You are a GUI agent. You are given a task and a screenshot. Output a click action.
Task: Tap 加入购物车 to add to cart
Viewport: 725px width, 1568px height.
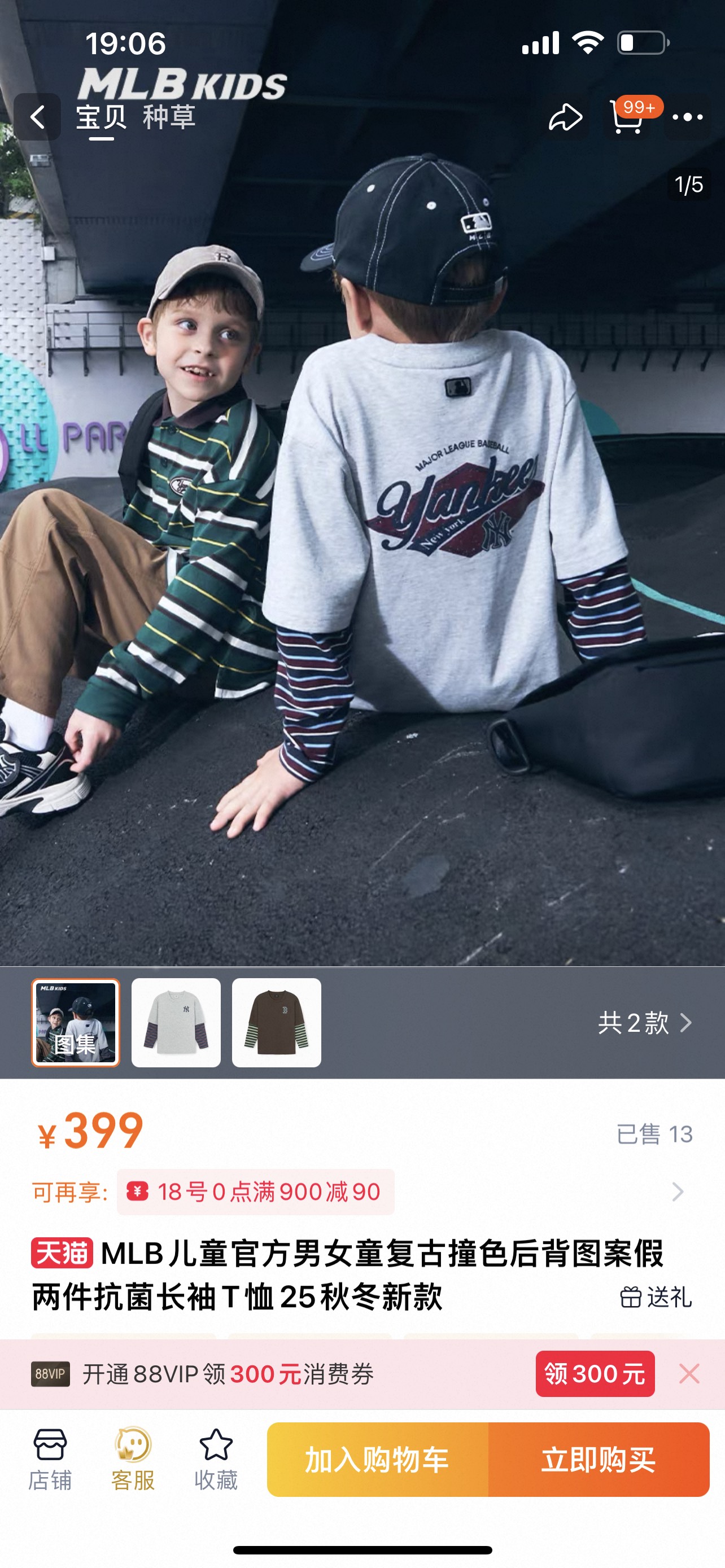click(377, 1460)
